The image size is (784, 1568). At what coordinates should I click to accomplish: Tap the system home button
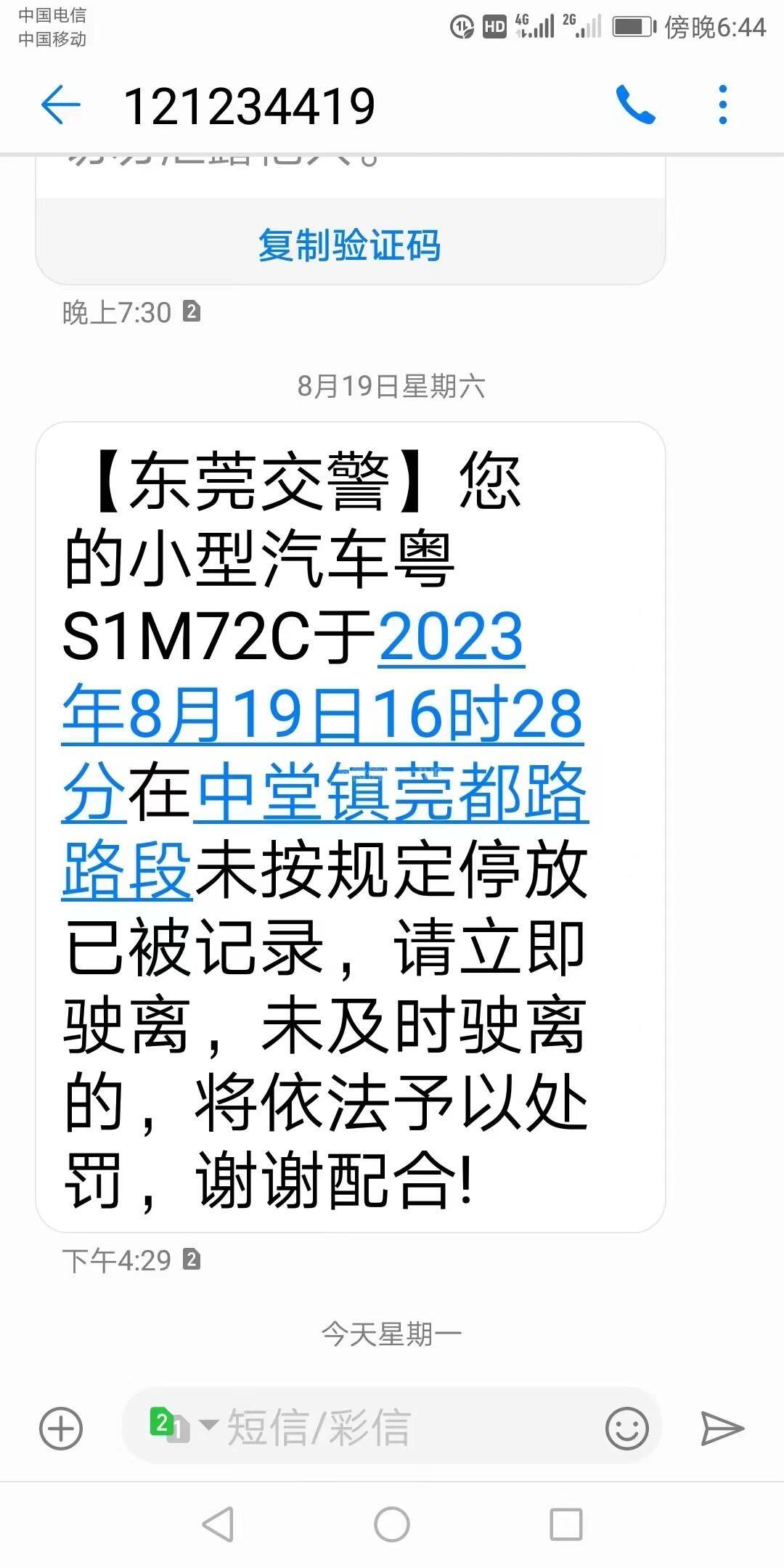coord(392,1524)
